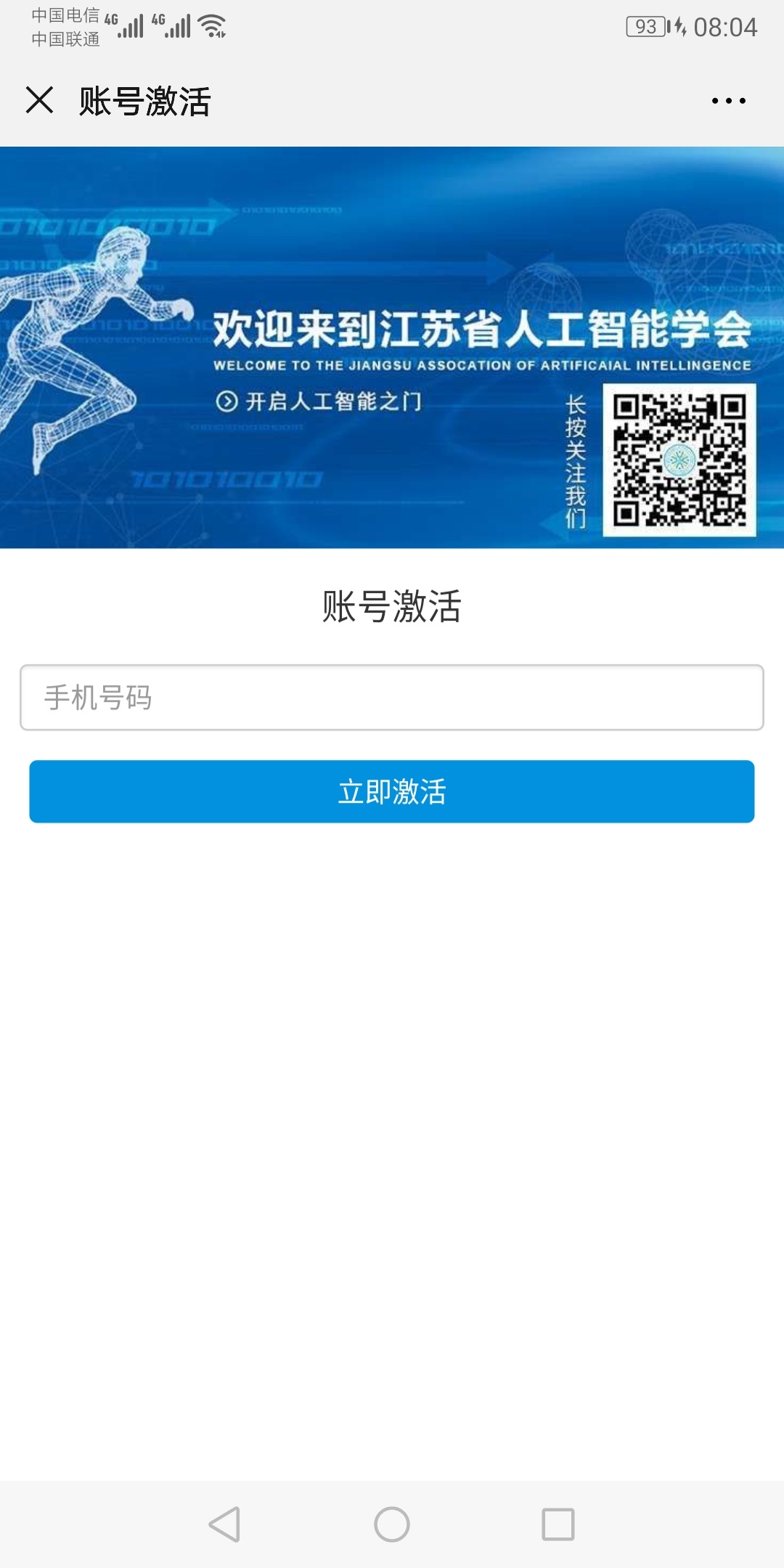Go back with the system back button
The height and width of the screenshot is (1568, 784).
coord(224,1524)
